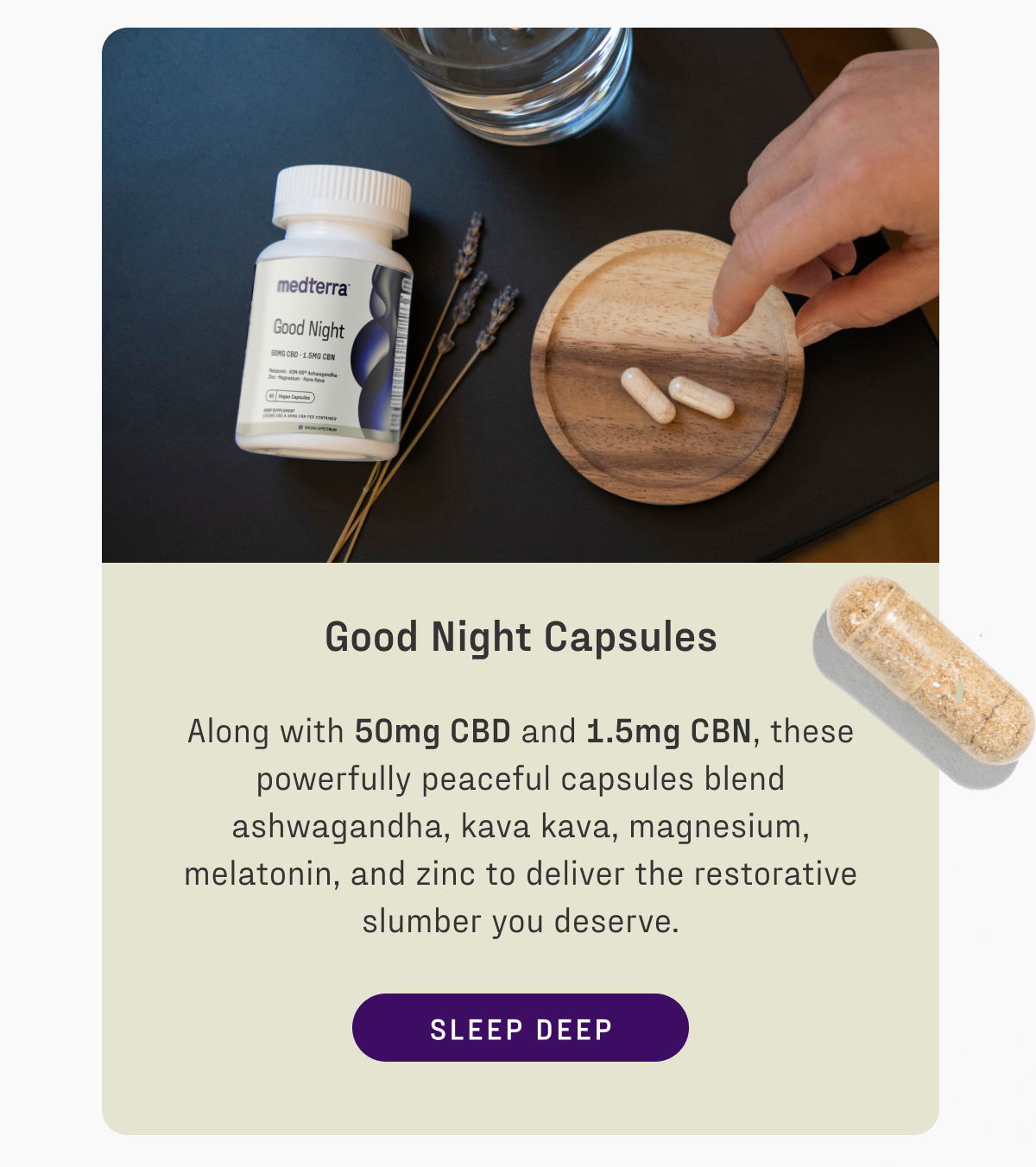The height and width of the screenshot is (1167, 1036).
Task: Click the bold 50mg CBD text
Action: 433,731
